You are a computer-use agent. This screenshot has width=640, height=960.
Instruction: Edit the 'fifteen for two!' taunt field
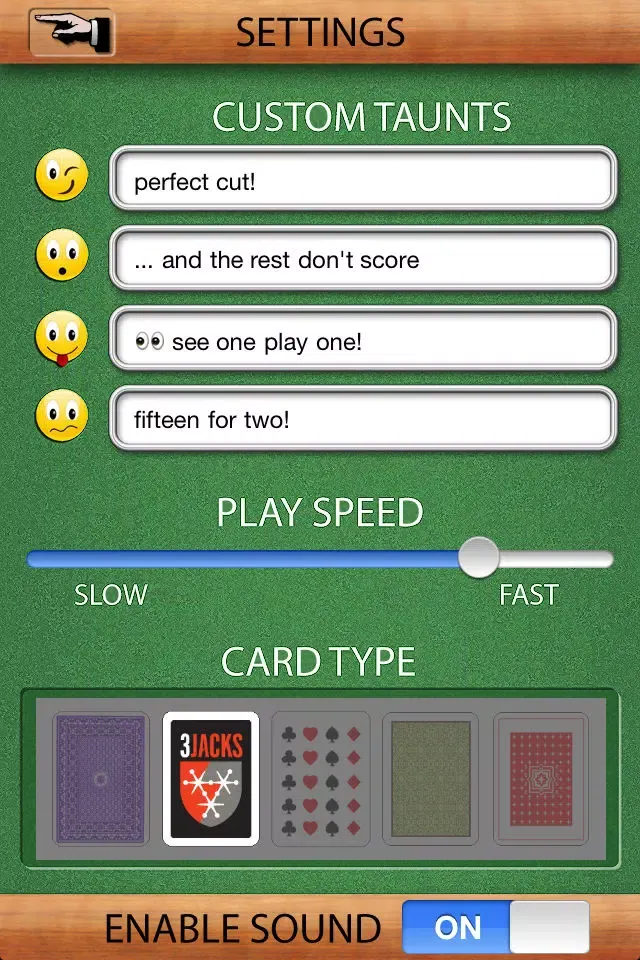coord(362,419)
